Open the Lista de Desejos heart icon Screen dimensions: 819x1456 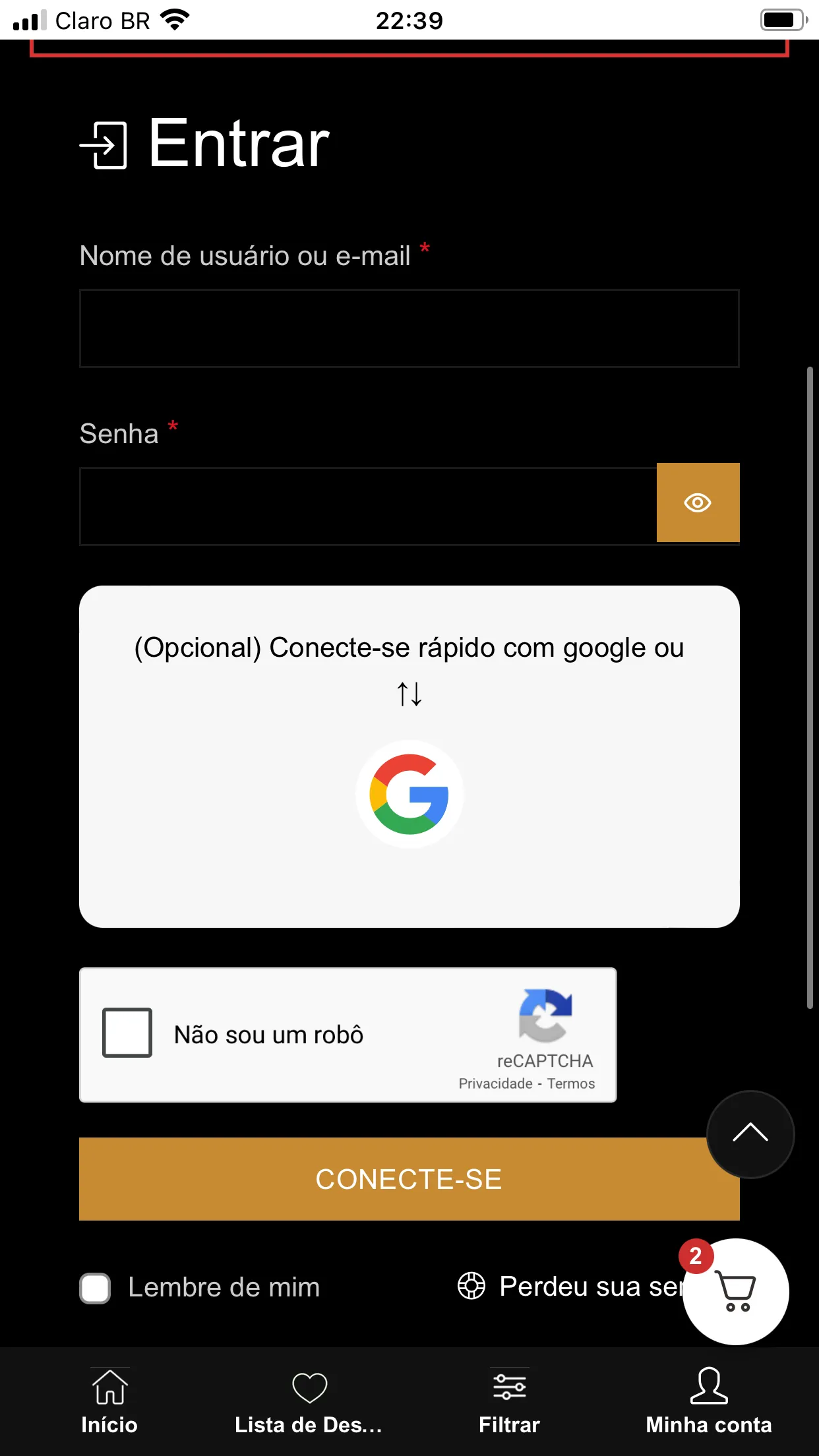[309, 1387]
